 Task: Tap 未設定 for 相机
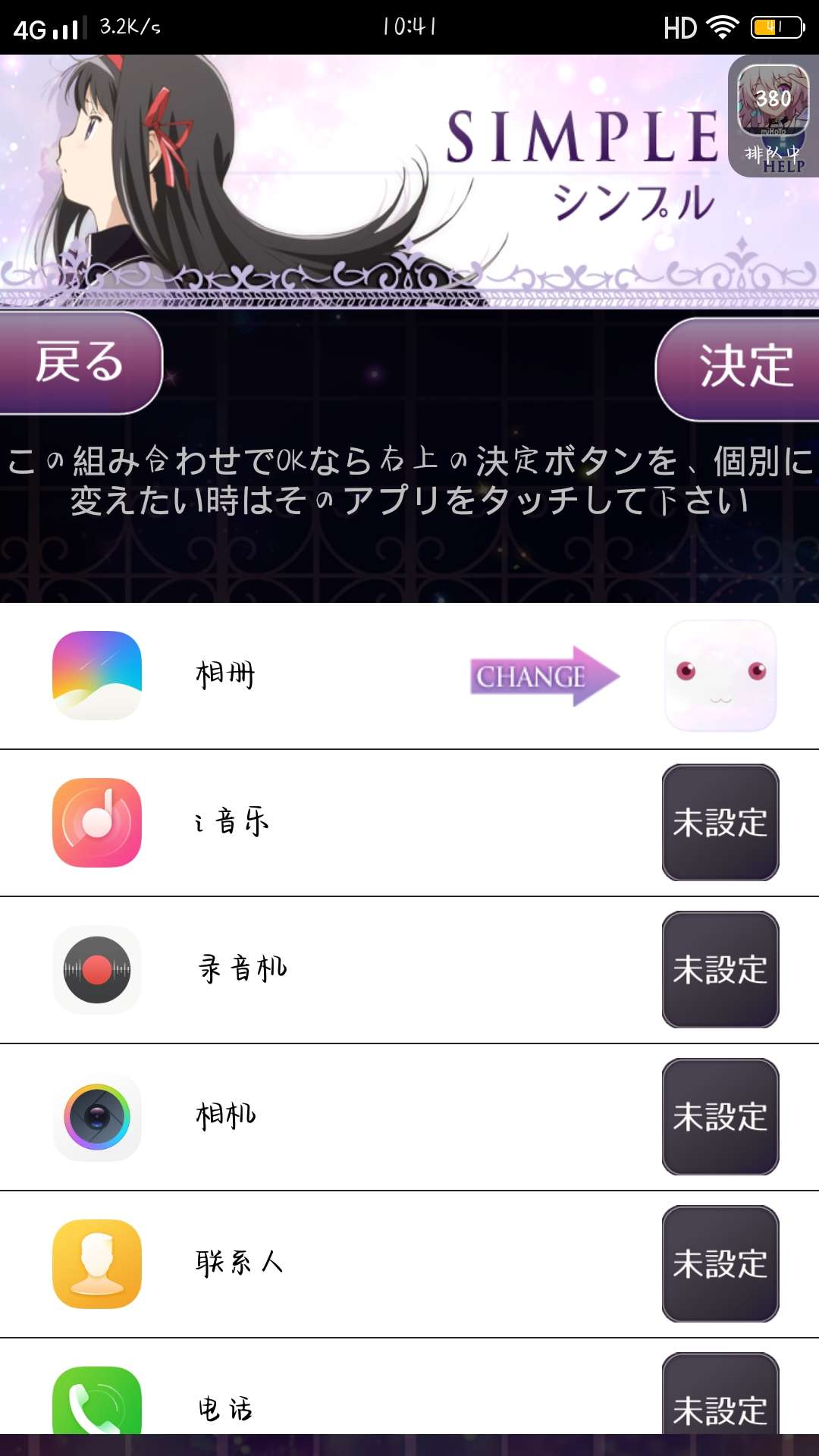point(720,1116)
